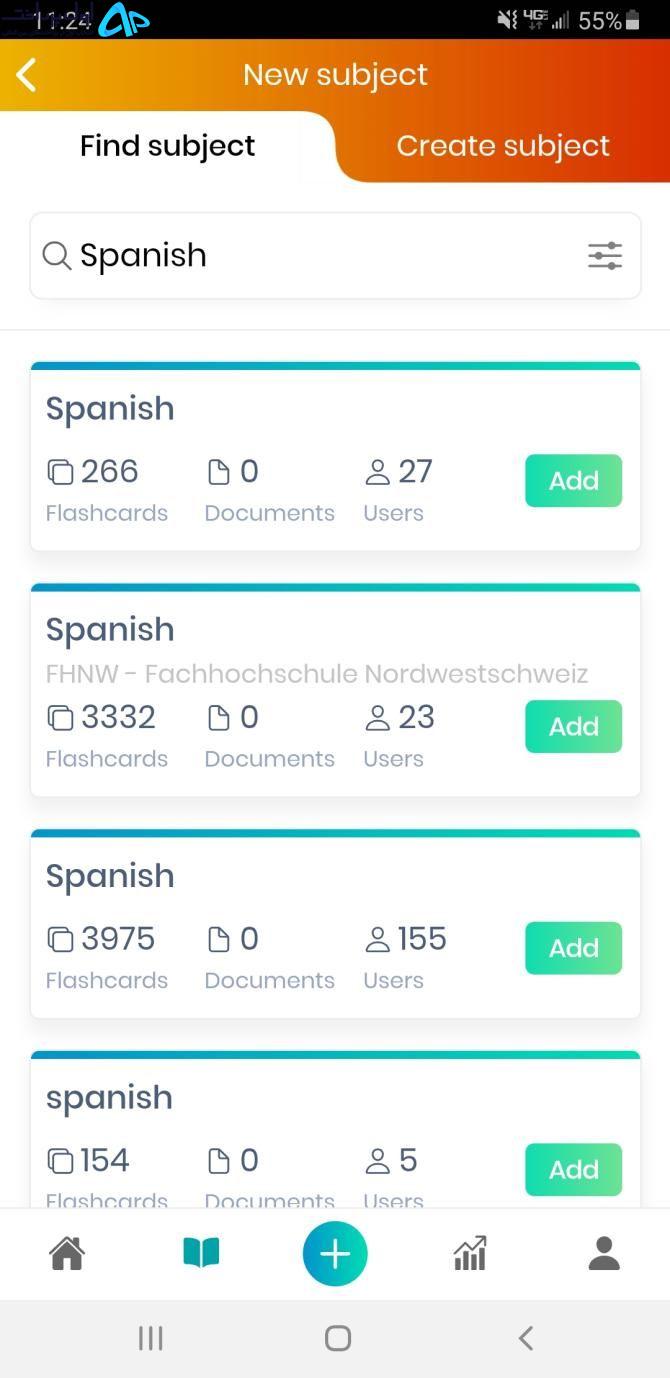
Task: Open the book library tab
Action: 201,1253
